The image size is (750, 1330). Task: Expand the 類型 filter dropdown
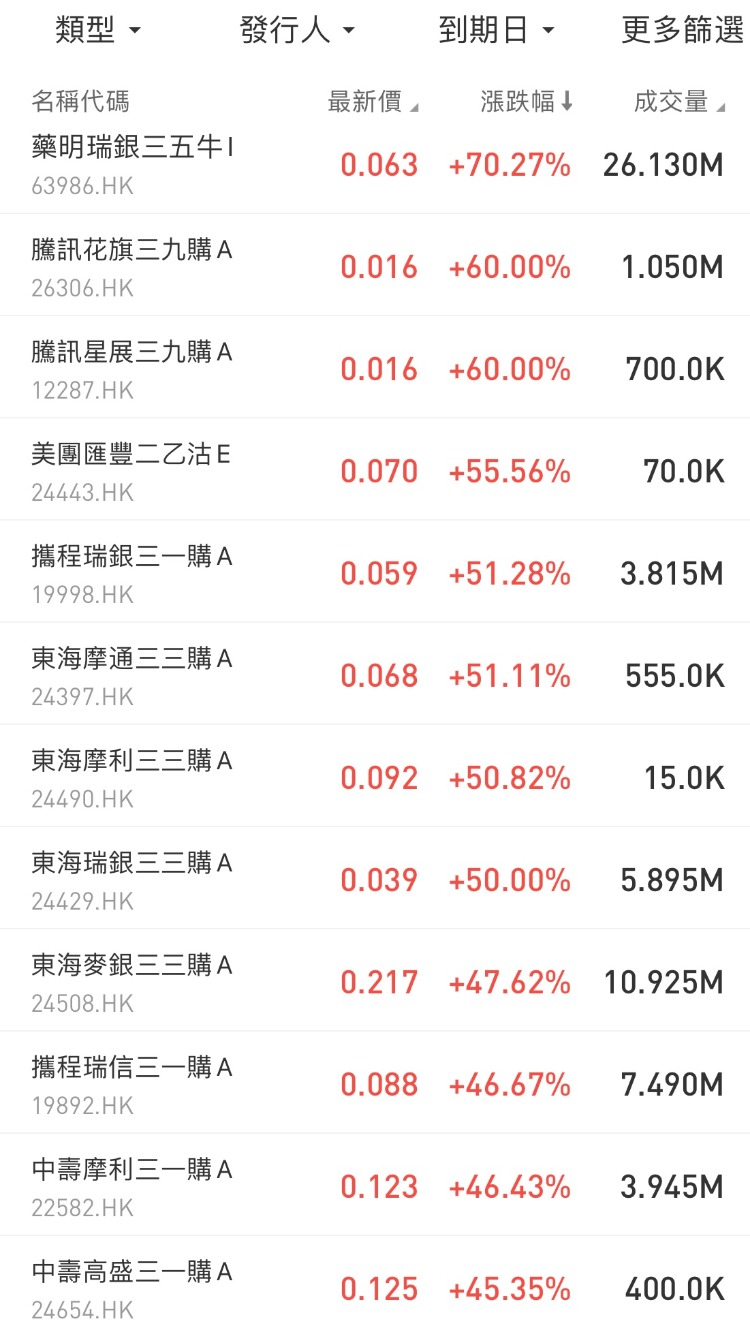point(97,31)
